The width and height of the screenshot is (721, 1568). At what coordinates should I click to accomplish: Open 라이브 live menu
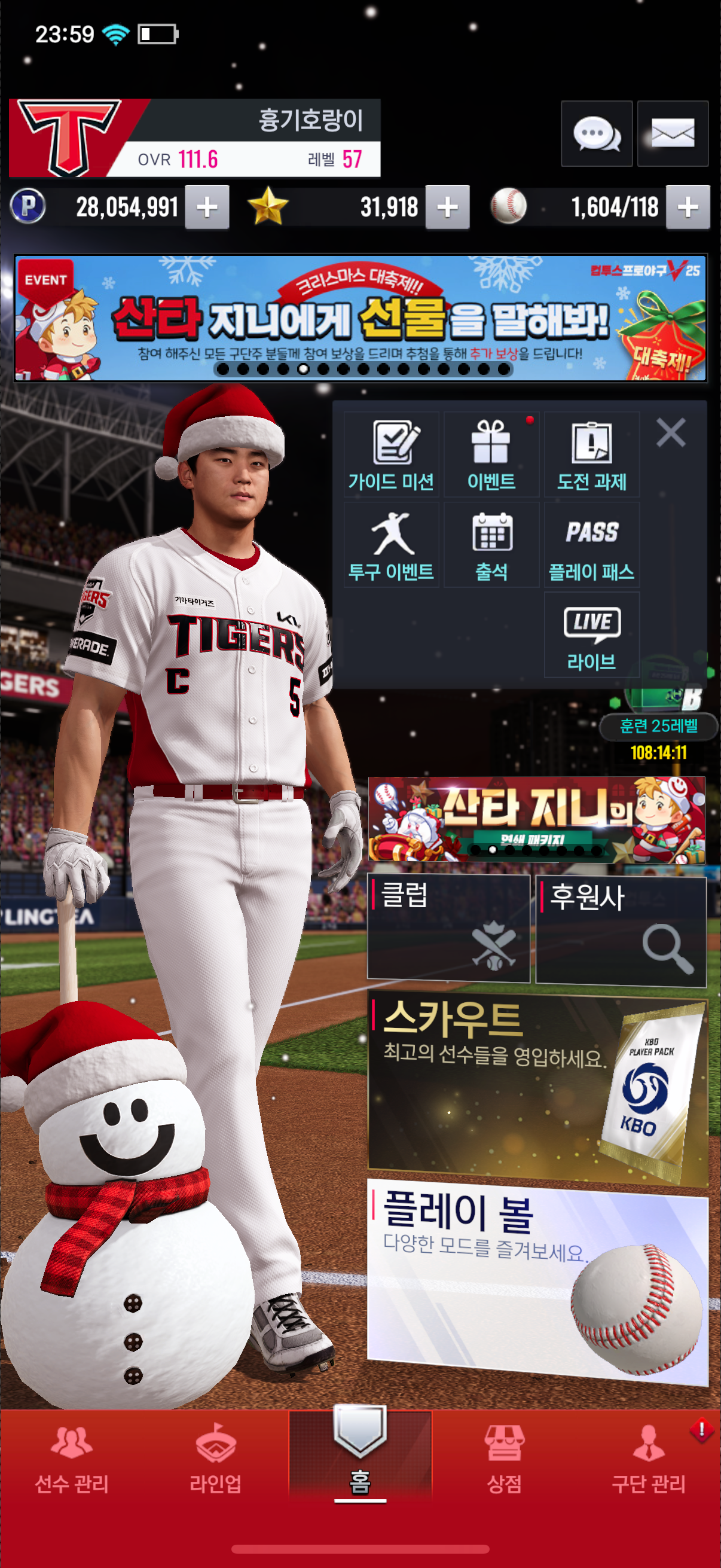pyautogui.click(x=591, y=635)
